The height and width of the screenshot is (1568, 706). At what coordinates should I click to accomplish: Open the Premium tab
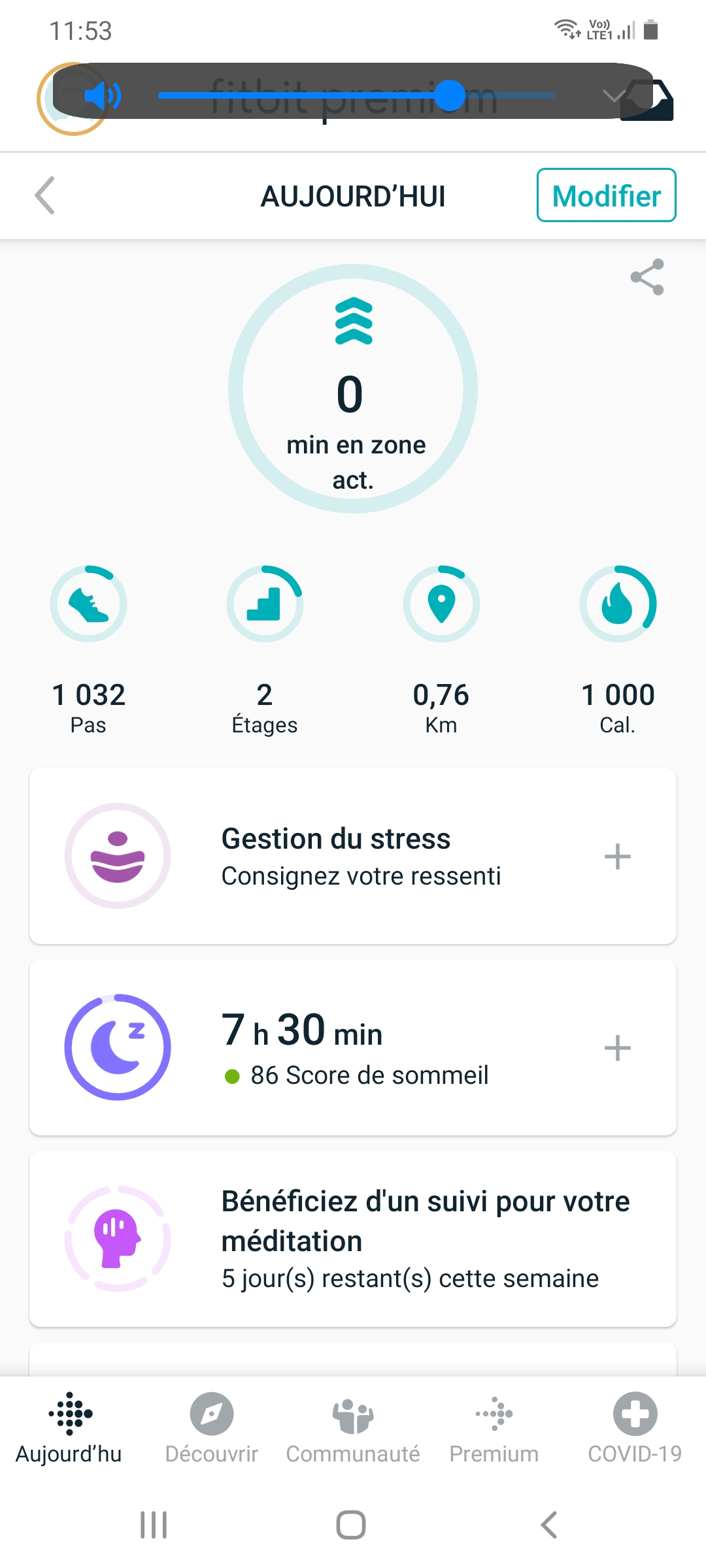tap(494, 1428)
